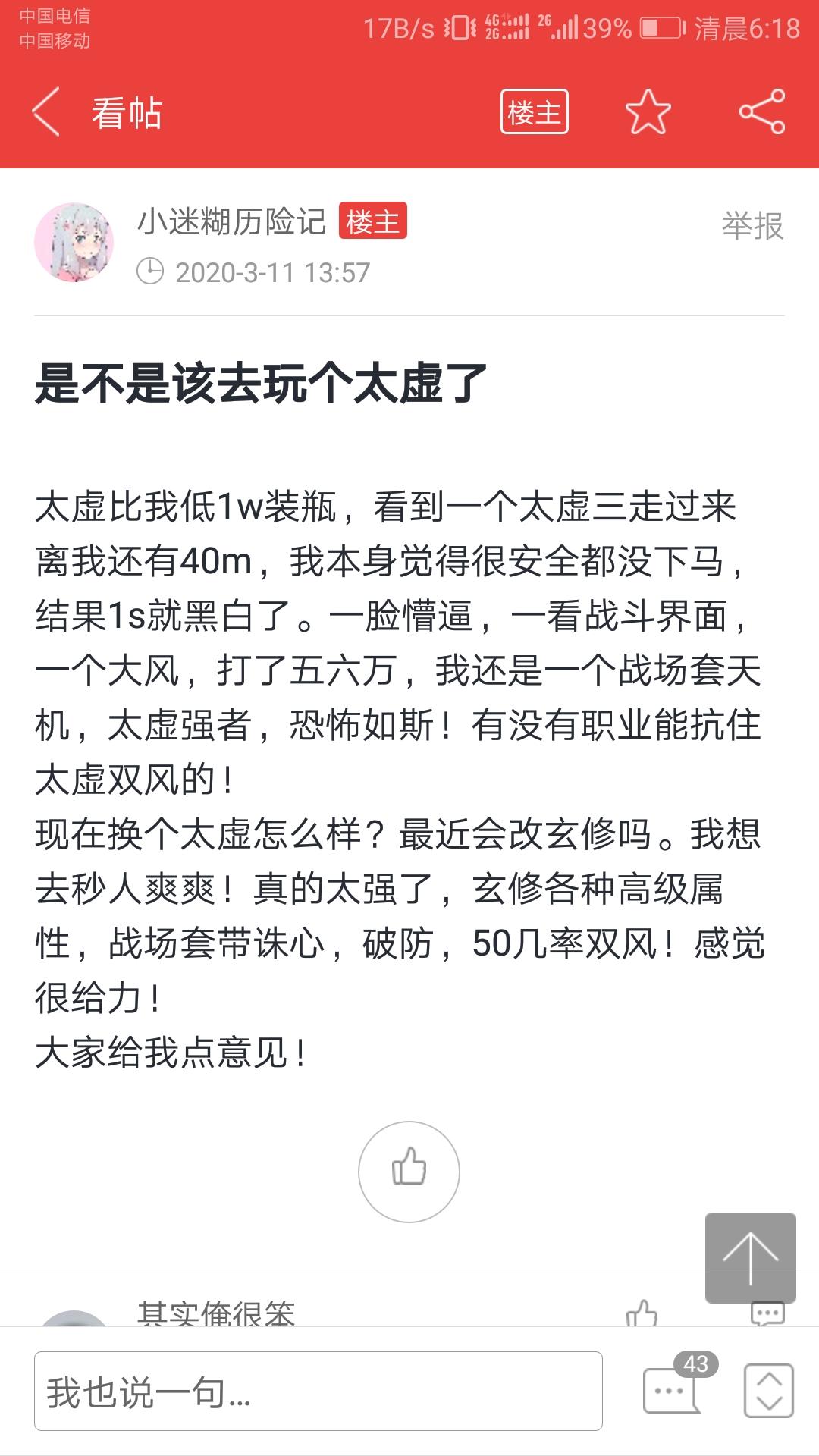The image size is (819, 1456).
Task: Open 小迷糊历险记's profile avatar
Action: click(74, 242)
